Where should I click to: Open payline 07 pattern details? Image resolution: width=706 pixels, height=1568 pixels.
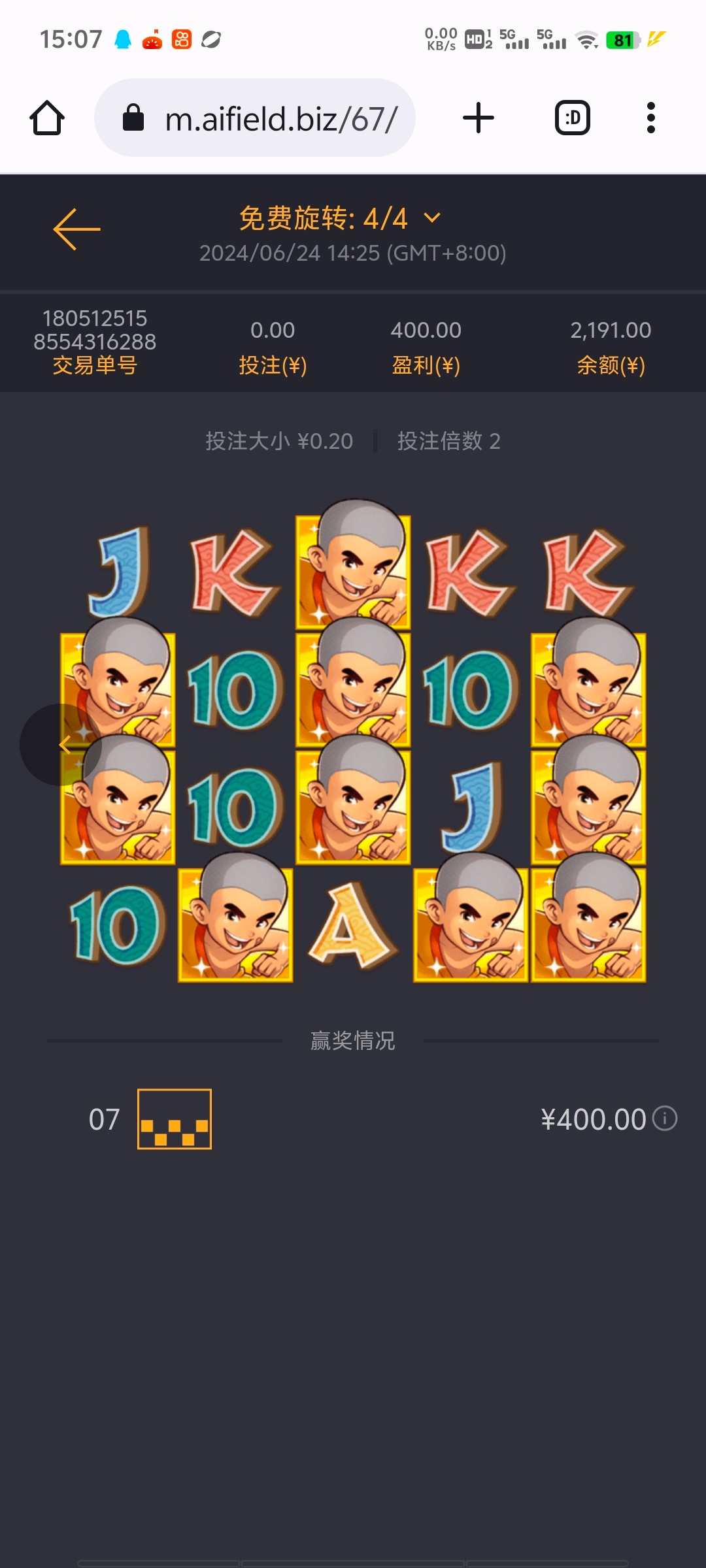(175, 1119)
